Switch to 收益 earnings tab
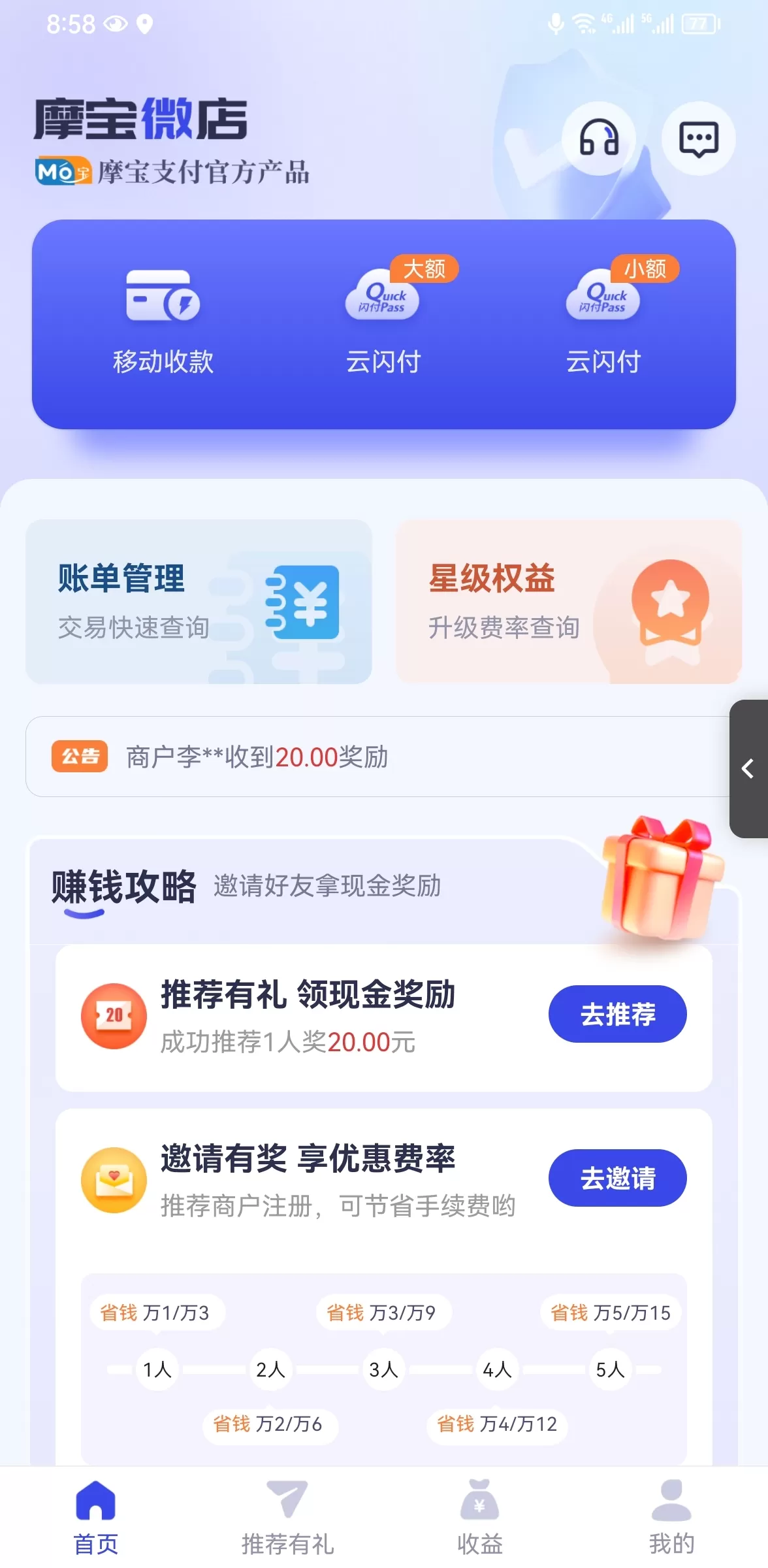Screen dimensions: 768x1568 pyautogui.click(x=479, y=1517)
